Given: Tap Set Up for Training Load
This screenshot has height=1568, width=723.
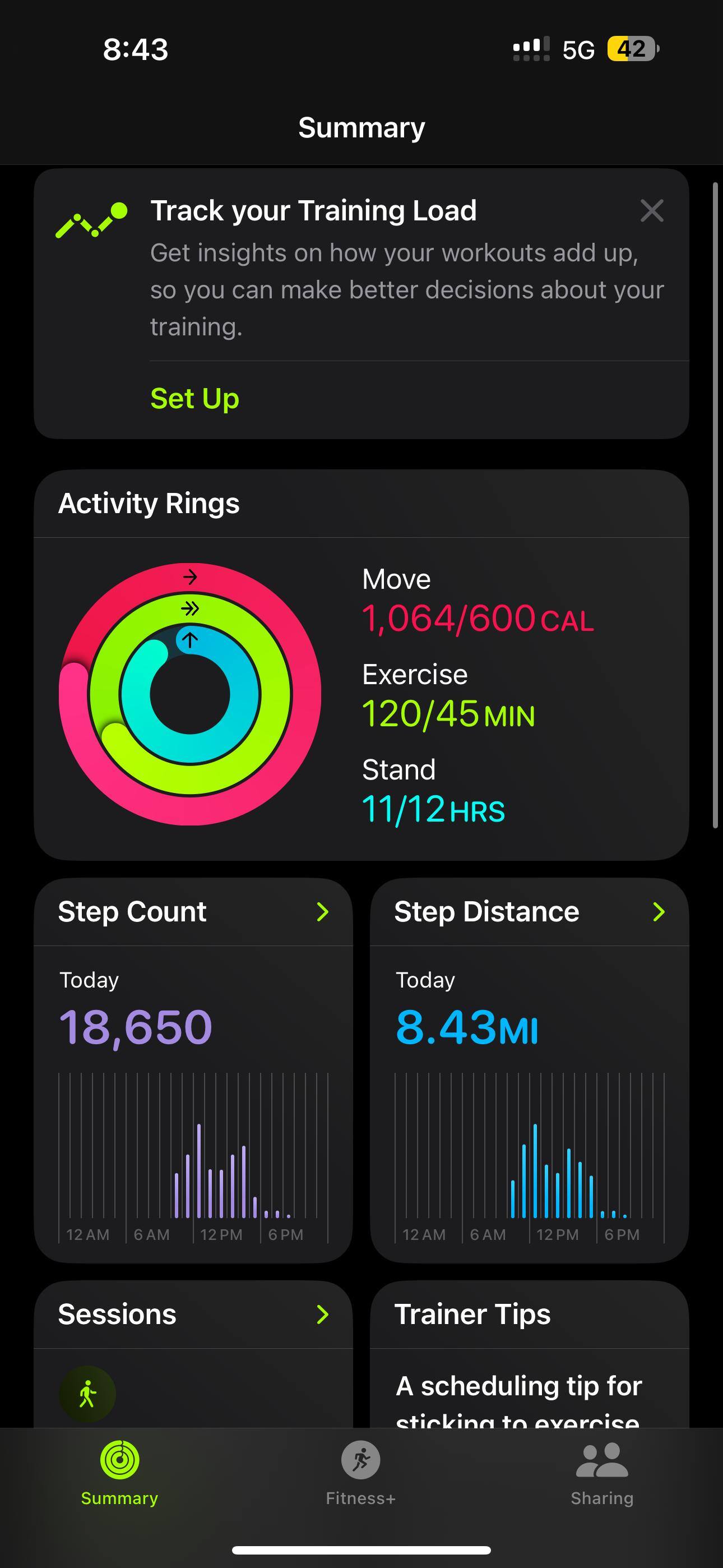Looking at the screenshot, I should coord(194,399).
